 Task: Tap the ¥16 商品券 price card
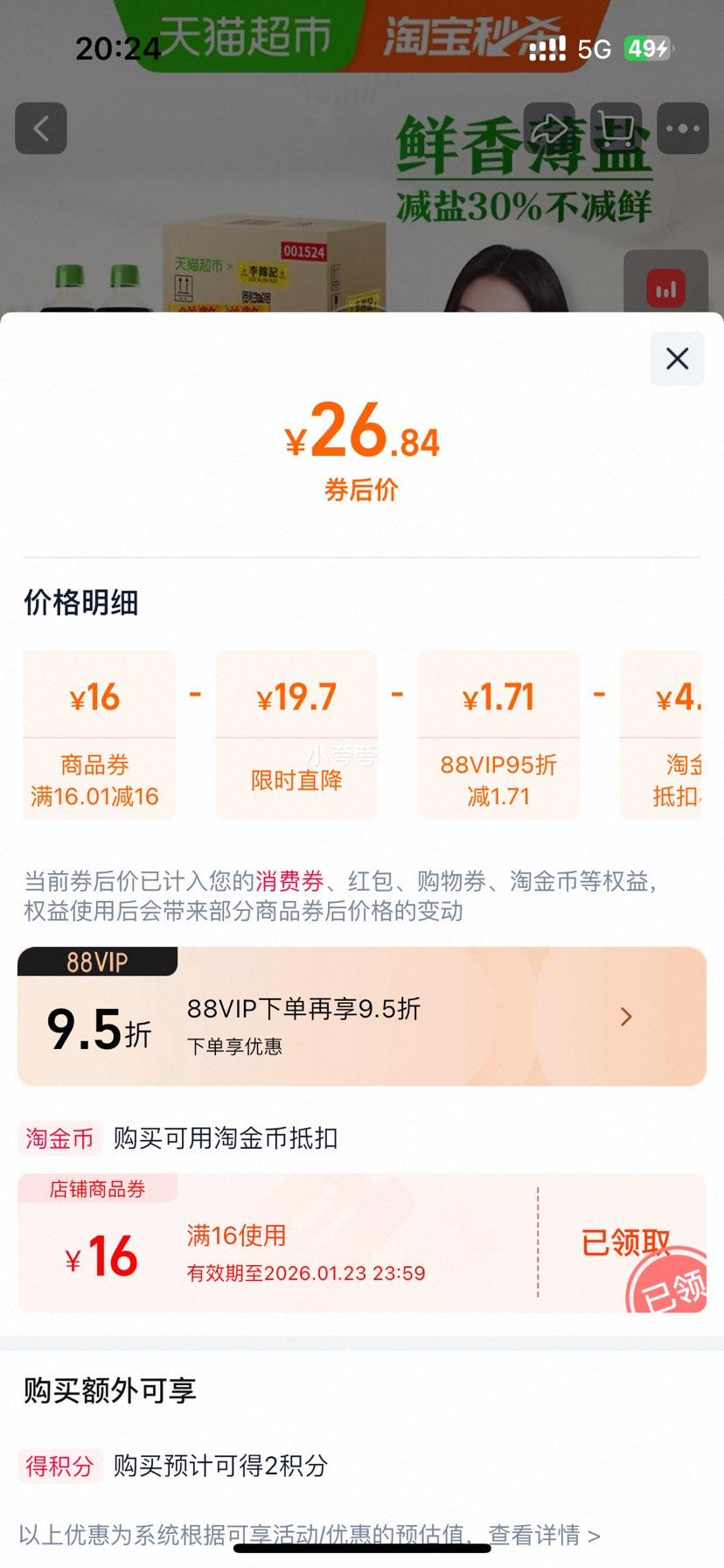[99, 735]
